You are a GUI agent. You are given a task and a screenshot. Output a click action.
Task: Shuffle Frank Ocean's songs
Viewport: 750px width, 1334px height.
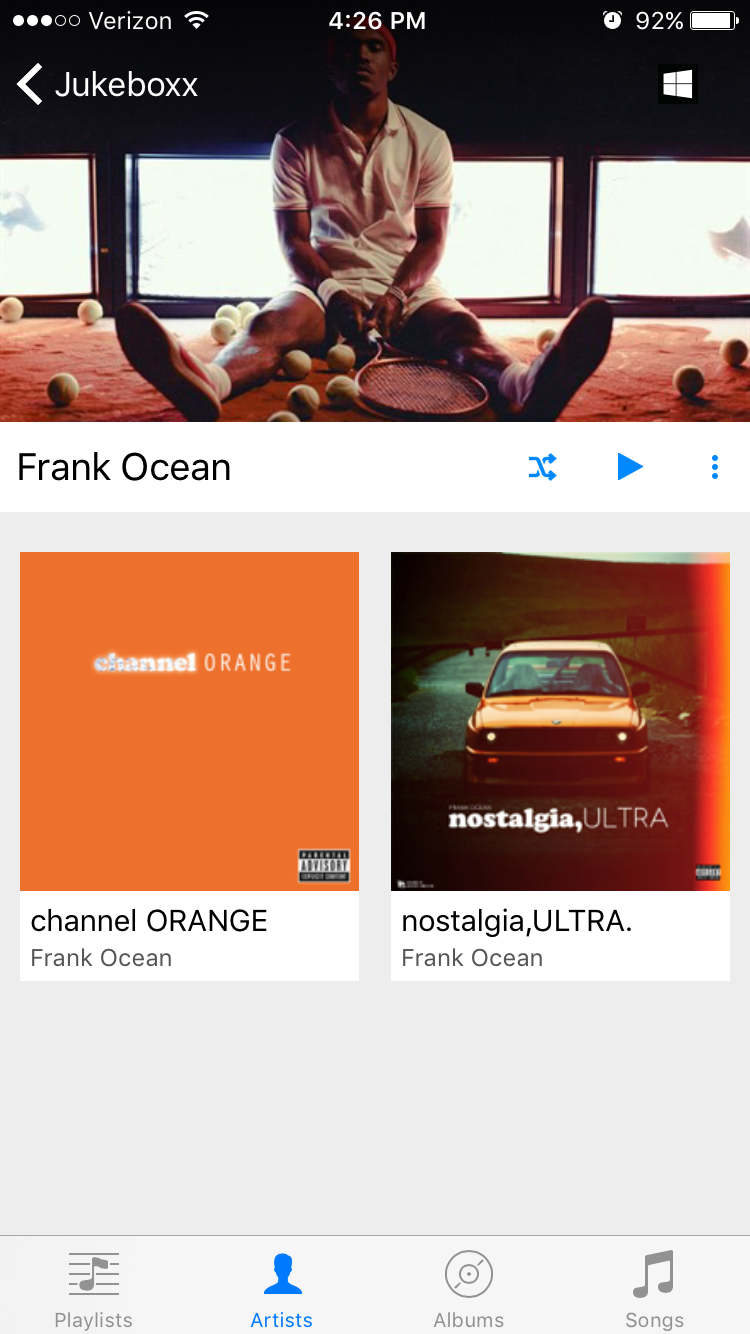(542, 467)
